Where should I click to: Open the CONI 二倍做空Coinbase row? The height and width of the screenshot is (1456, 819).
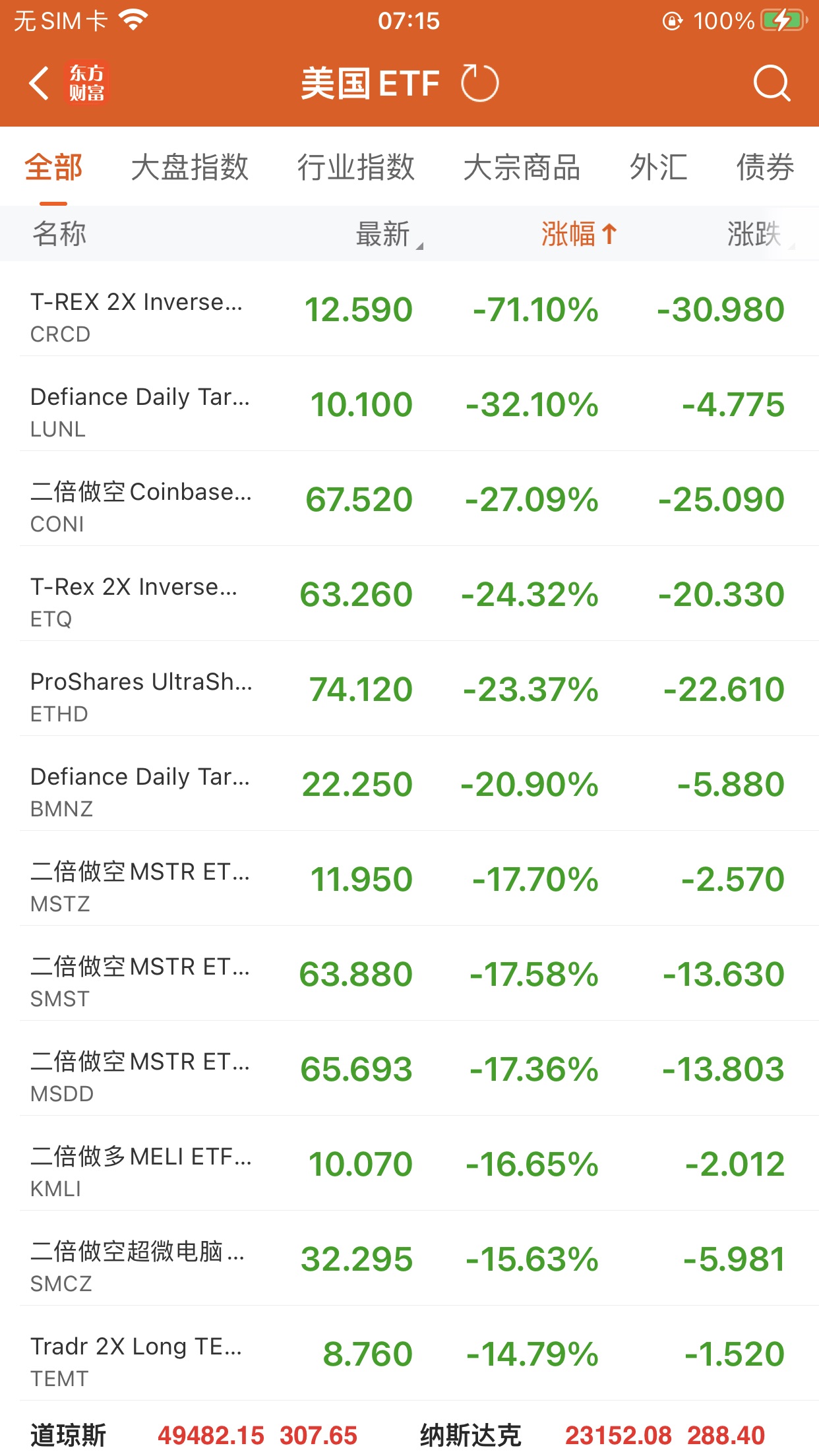[409, 499]
